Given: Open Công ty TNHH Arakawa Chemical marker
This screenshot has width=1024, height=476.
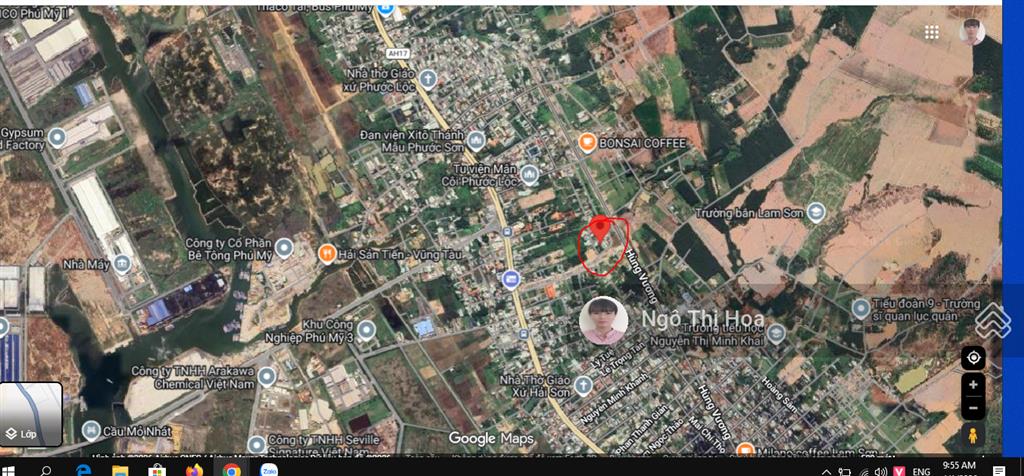Looking at the screenshot, I should click(267, 377).
